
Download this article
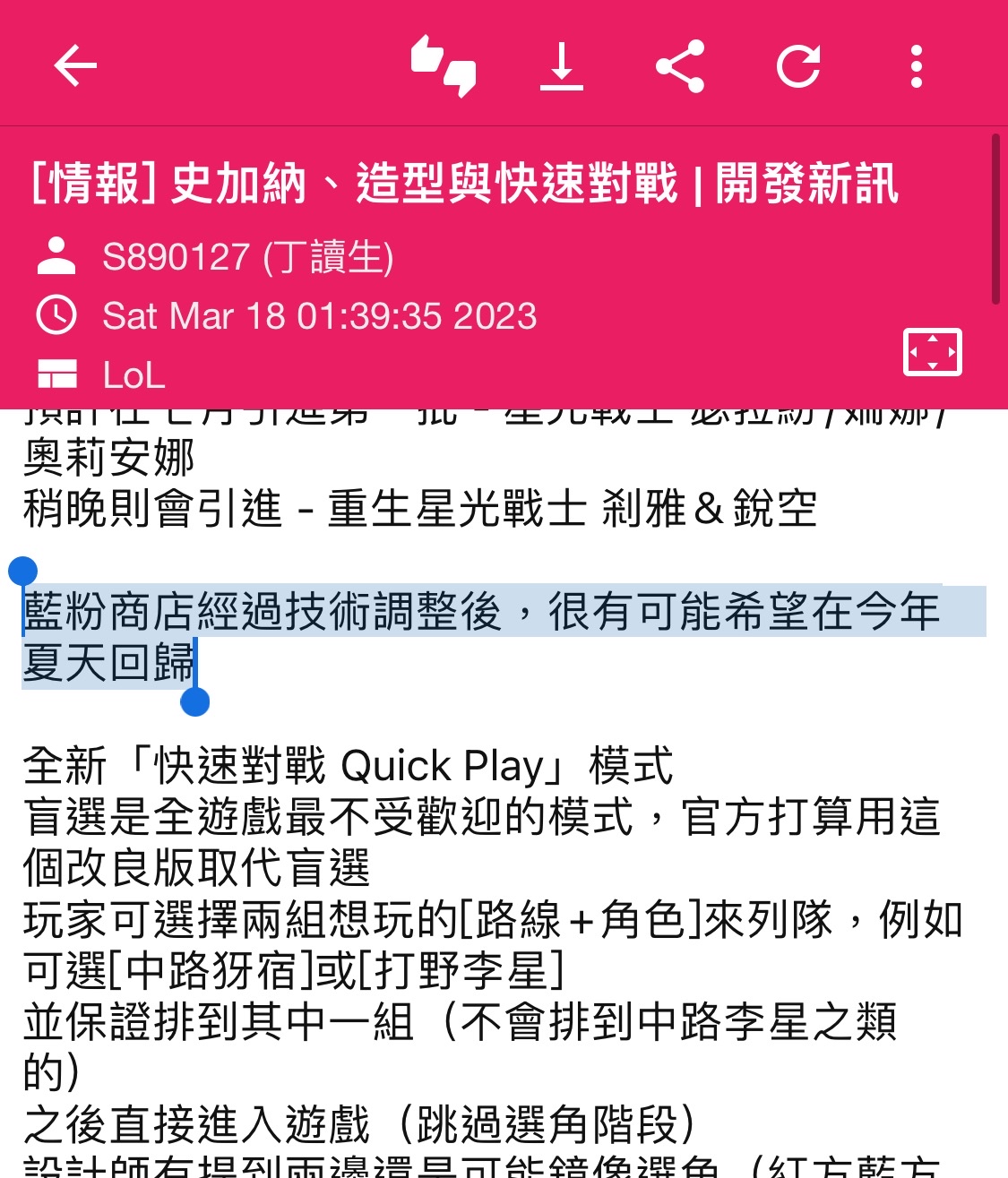point(562,66)
